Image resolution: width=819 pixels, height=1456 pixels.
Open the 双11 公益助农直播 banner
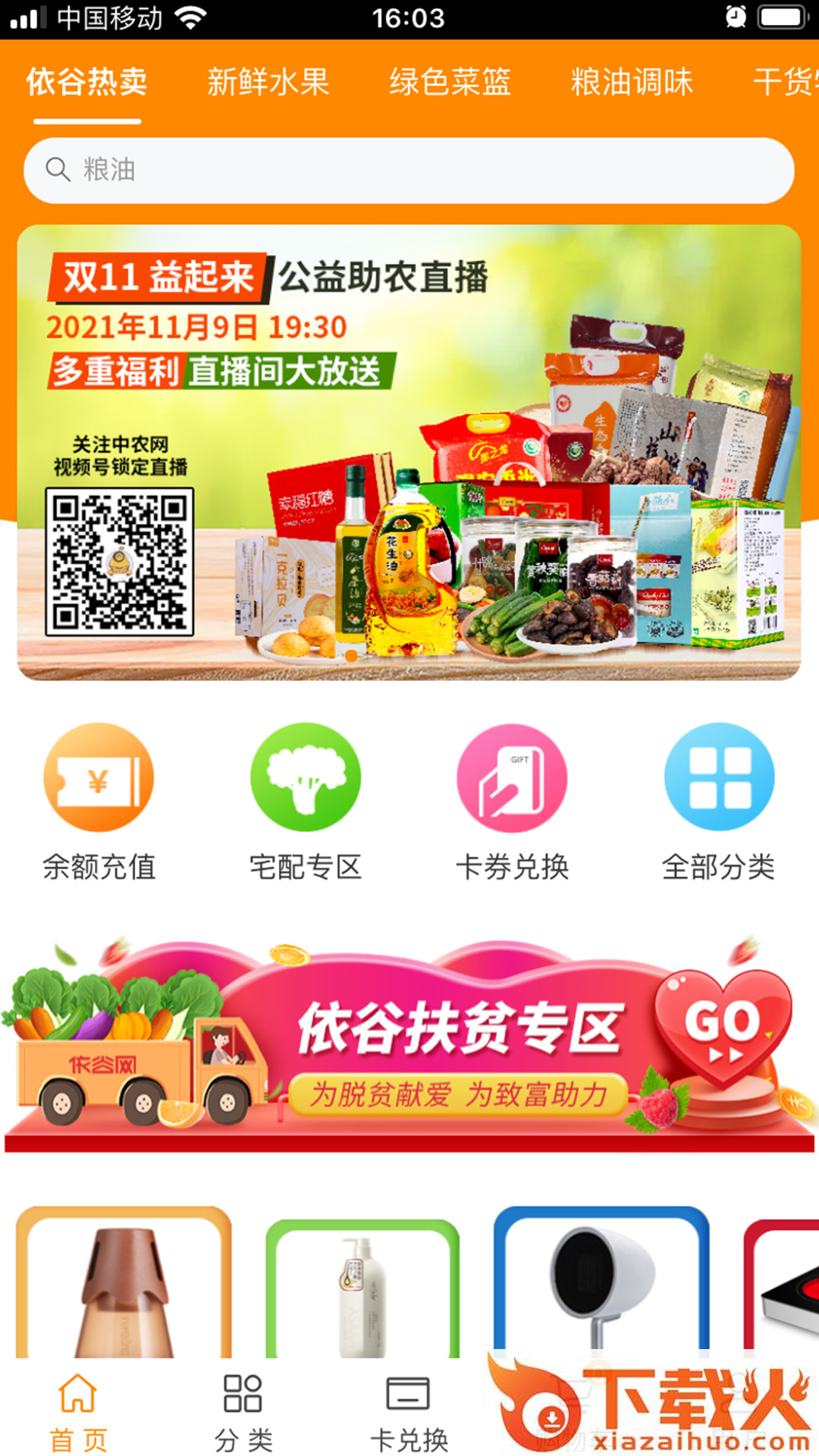[x=409, y=452]
